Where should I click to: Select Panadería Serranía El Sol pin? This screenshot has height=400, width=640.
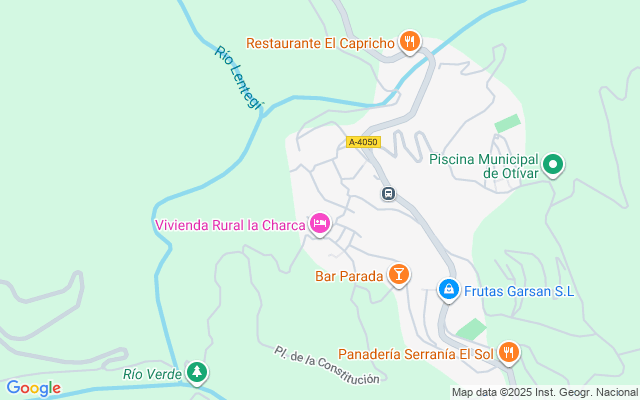coord(509,352)
